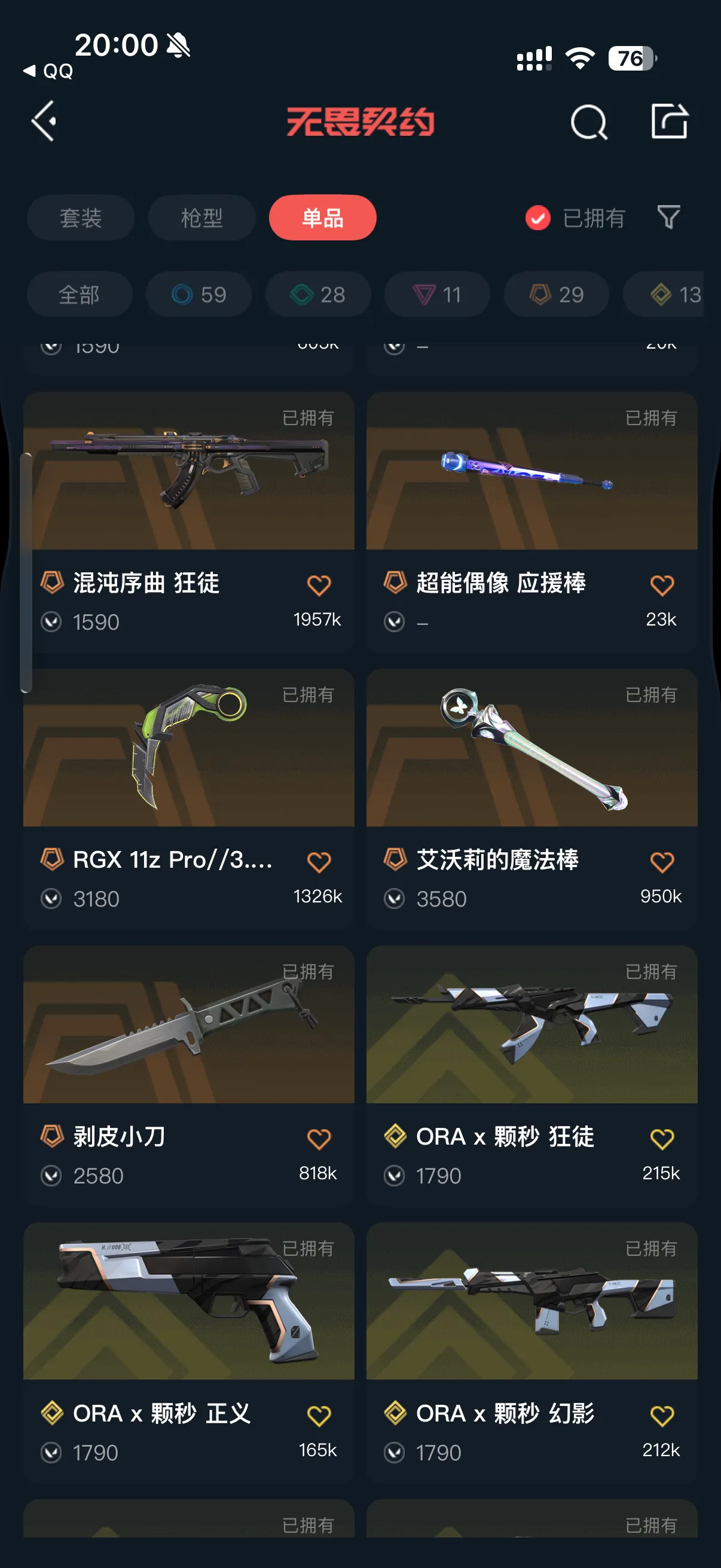Select the 全部 rarity chip

79,295
